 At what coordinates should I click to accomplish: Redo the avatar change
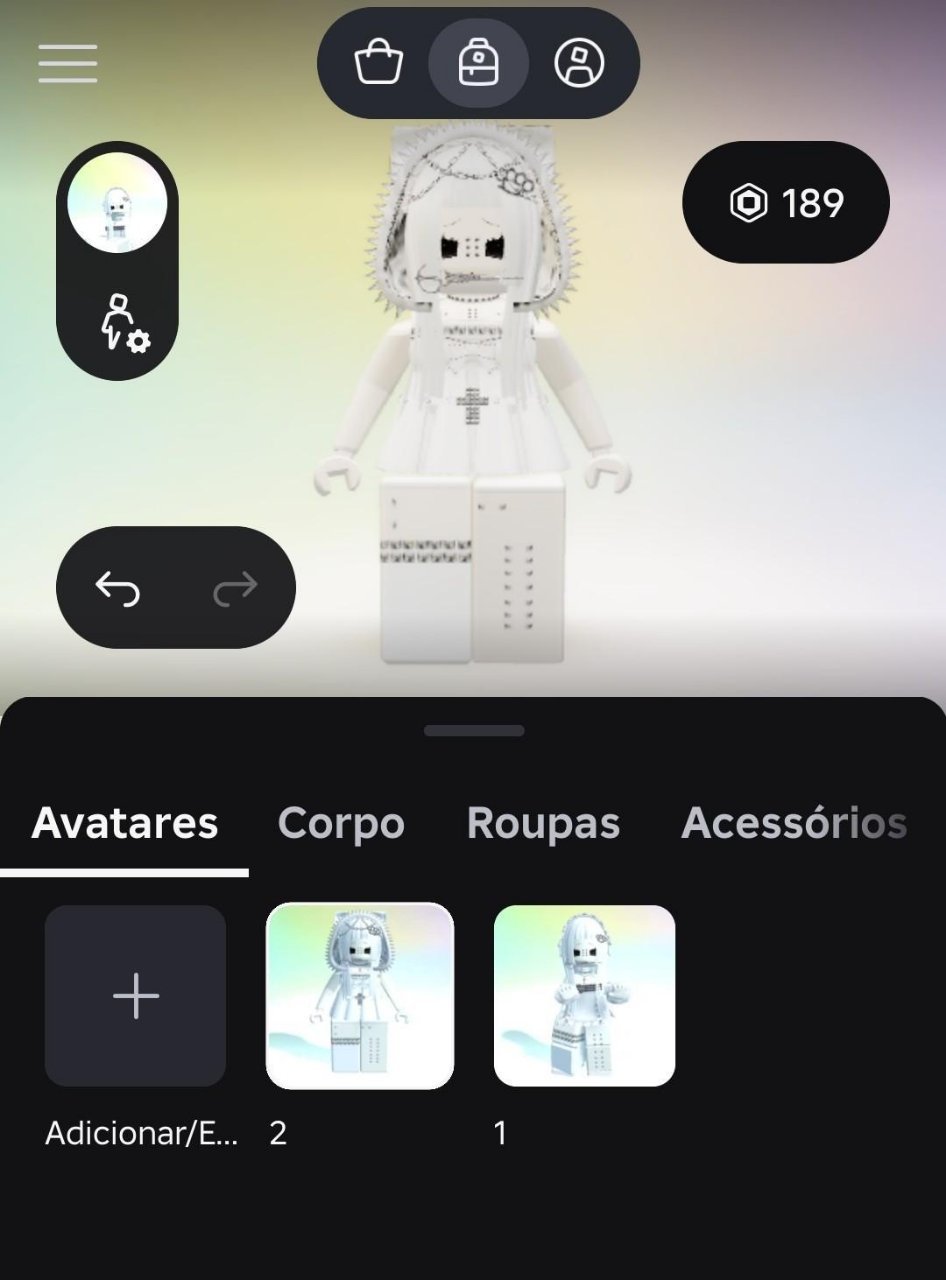tap(235, 588)
